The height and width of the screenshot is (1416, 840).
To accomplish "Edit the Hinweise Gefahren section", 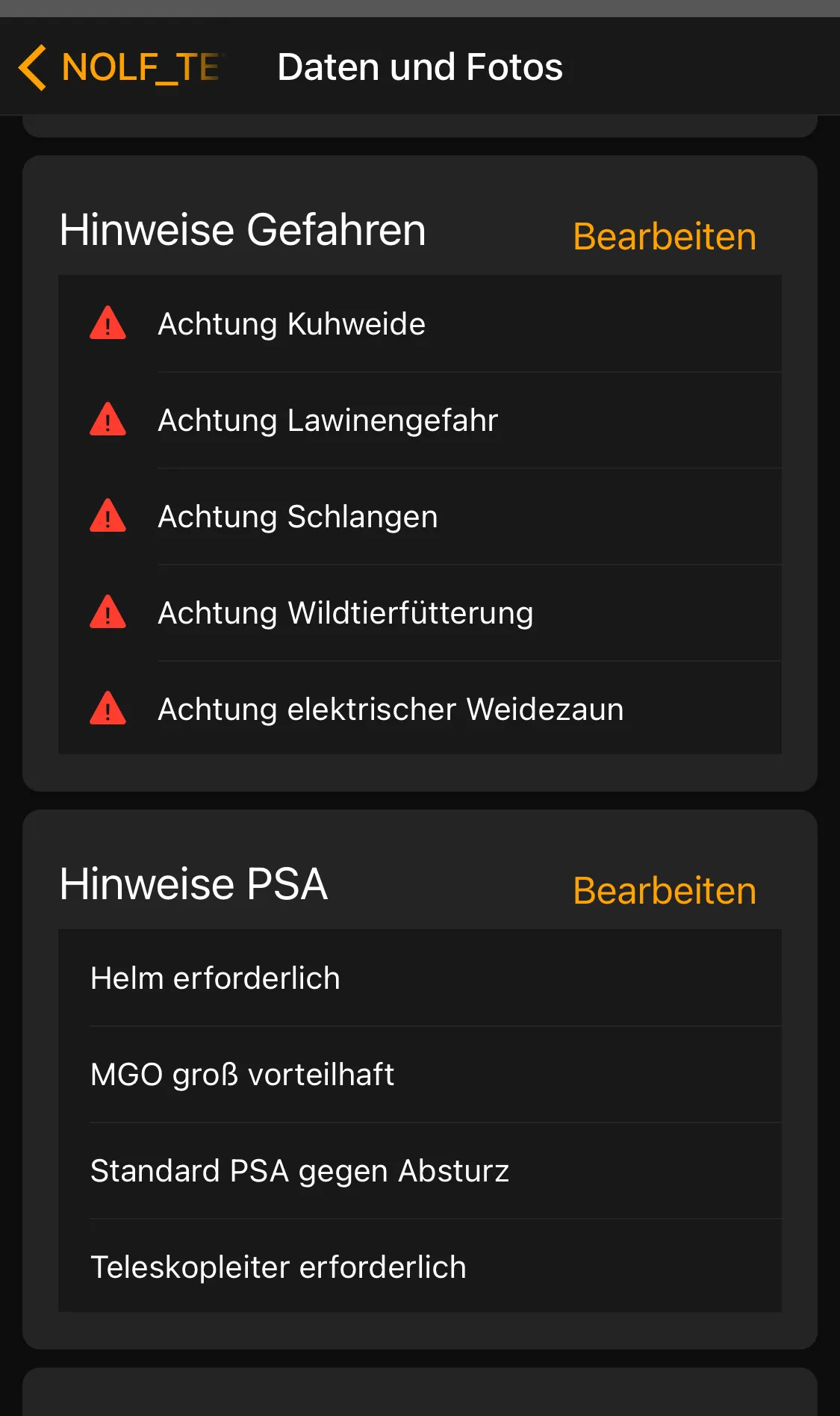I will (x=664, y=237).
